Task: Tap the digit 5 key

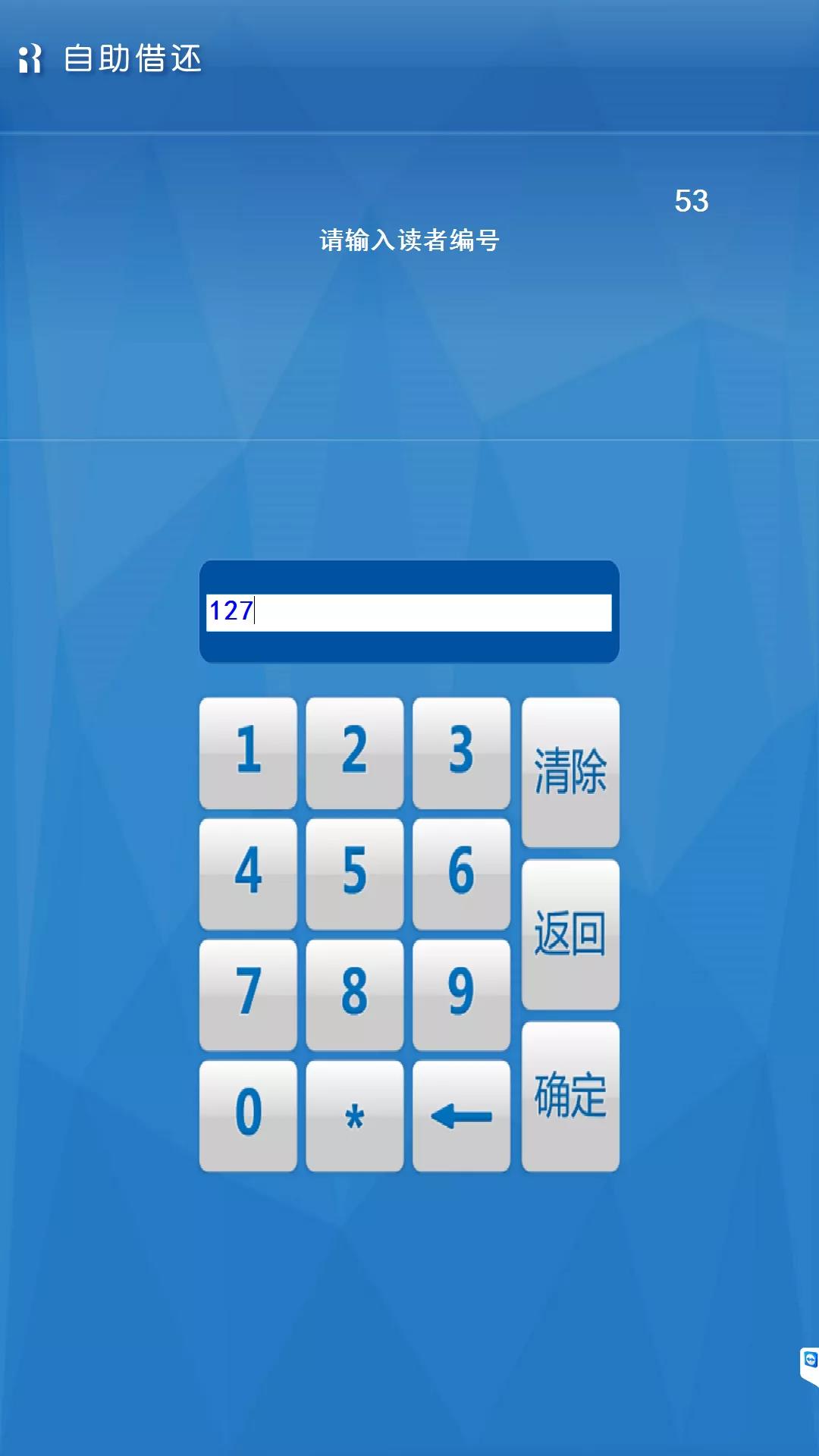Action: [354, 874]
